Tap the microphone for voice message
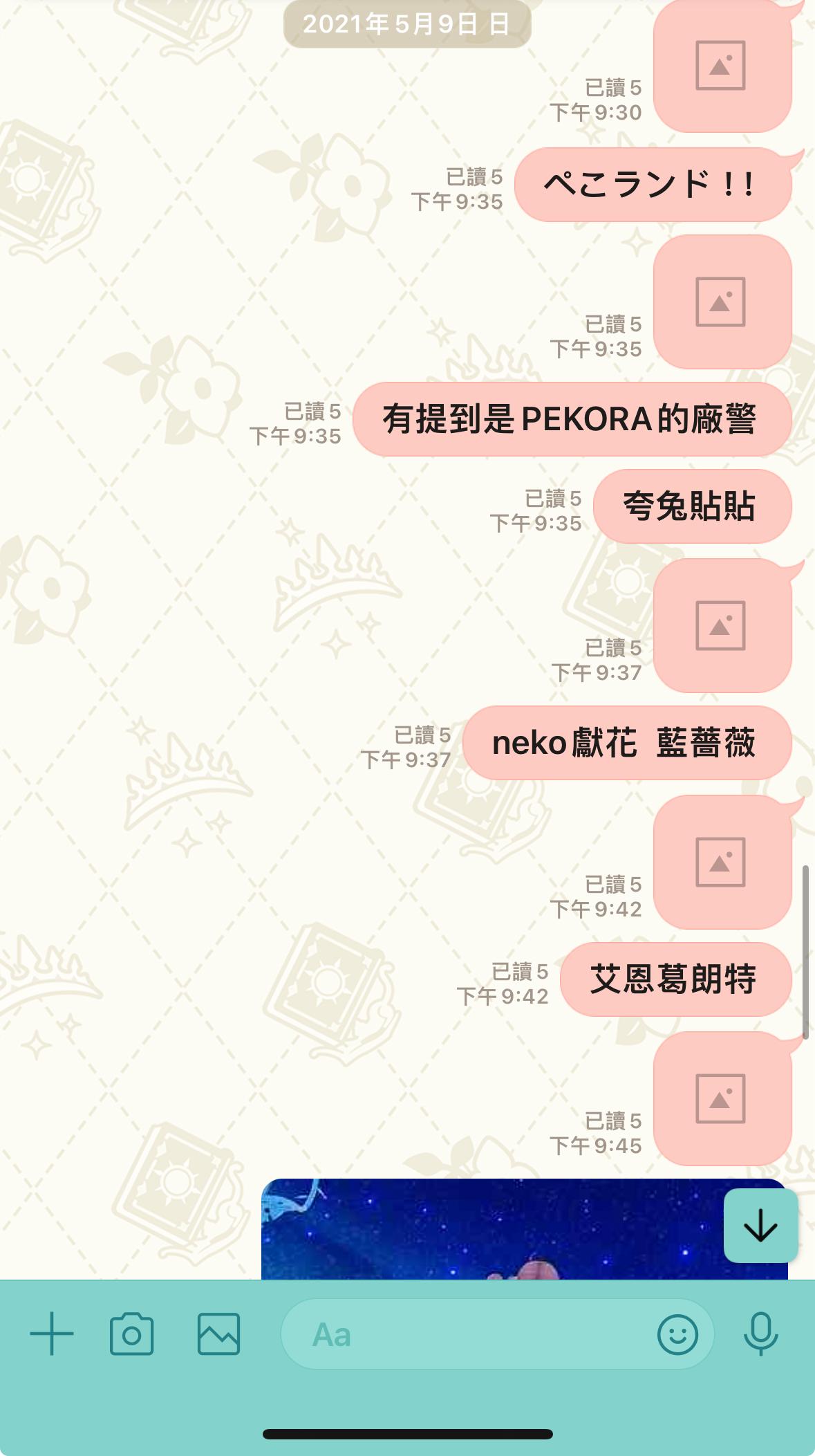815x1456 pixels. coord(760,1334)
